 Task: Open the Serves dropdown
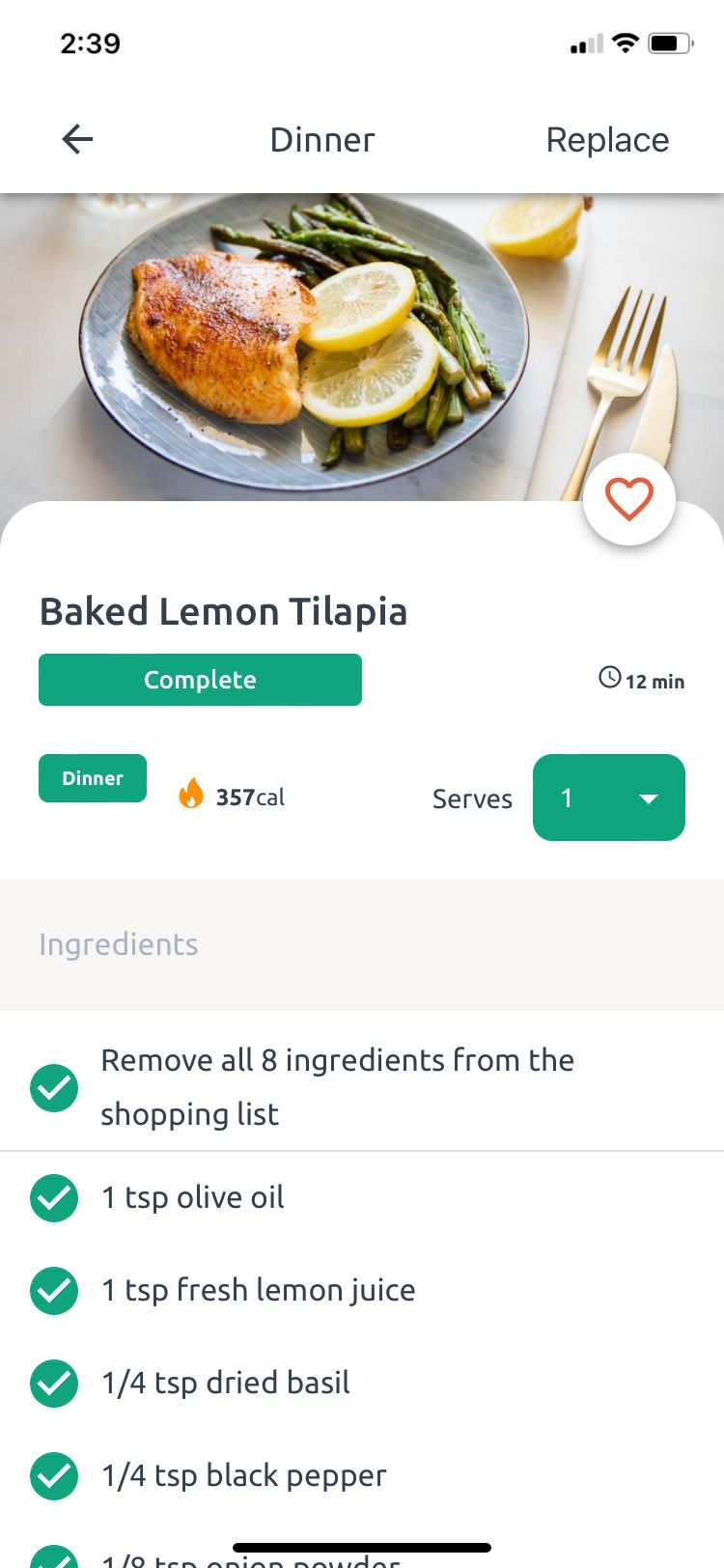point(609,798)
